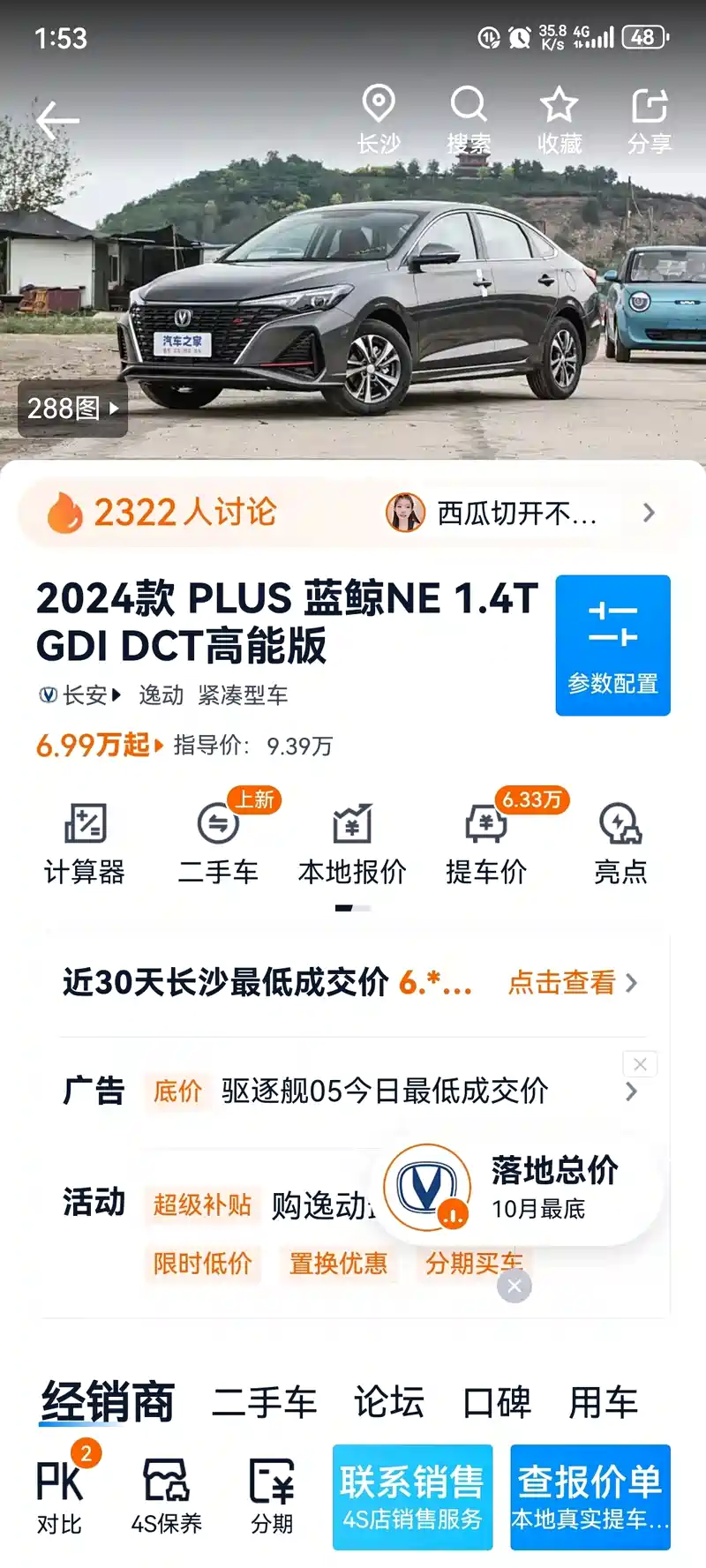This screenshot has height=1568, width=706.
Task: Open 参数配置 specifications
Action: pos(612,645)
